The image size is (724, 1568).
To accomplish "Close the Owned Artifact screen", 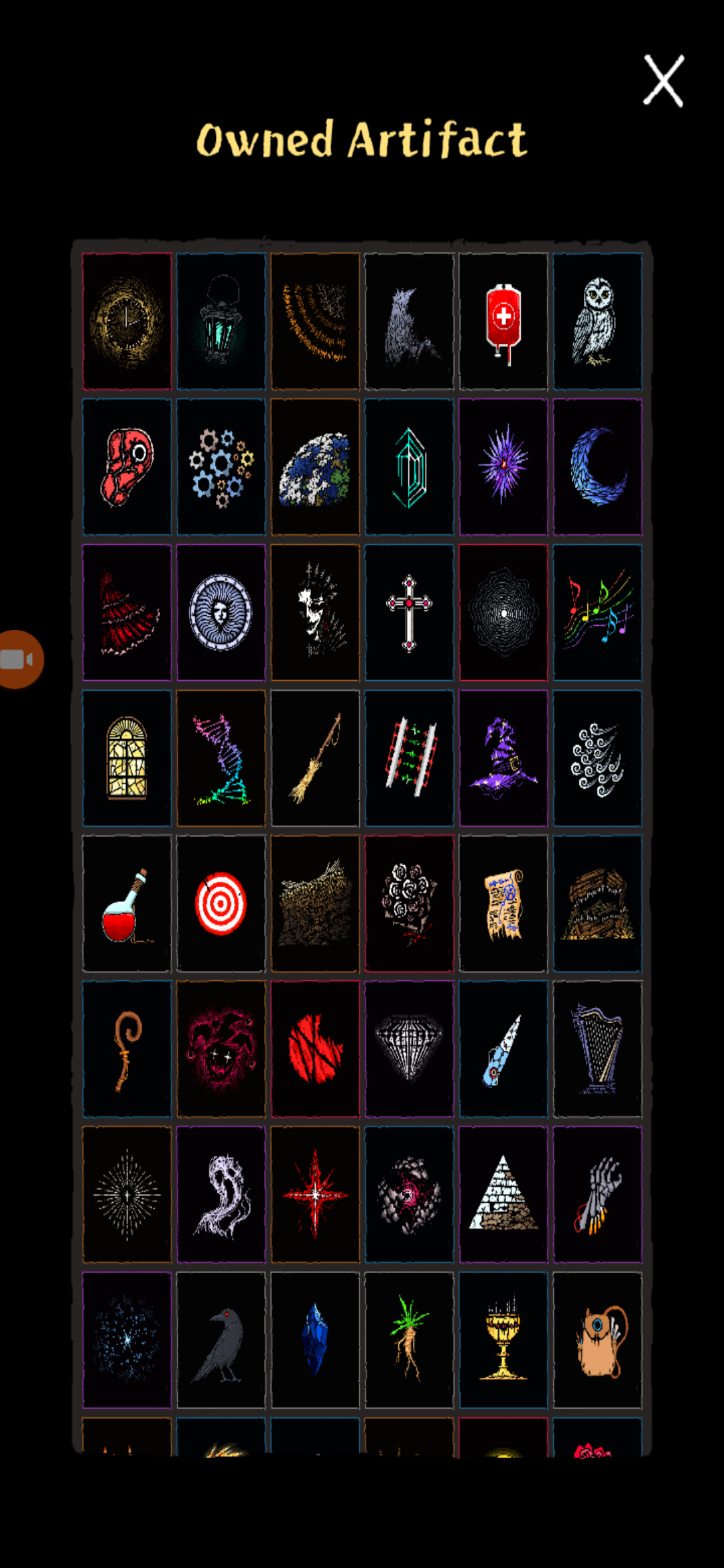I will (x=663, y=81).
